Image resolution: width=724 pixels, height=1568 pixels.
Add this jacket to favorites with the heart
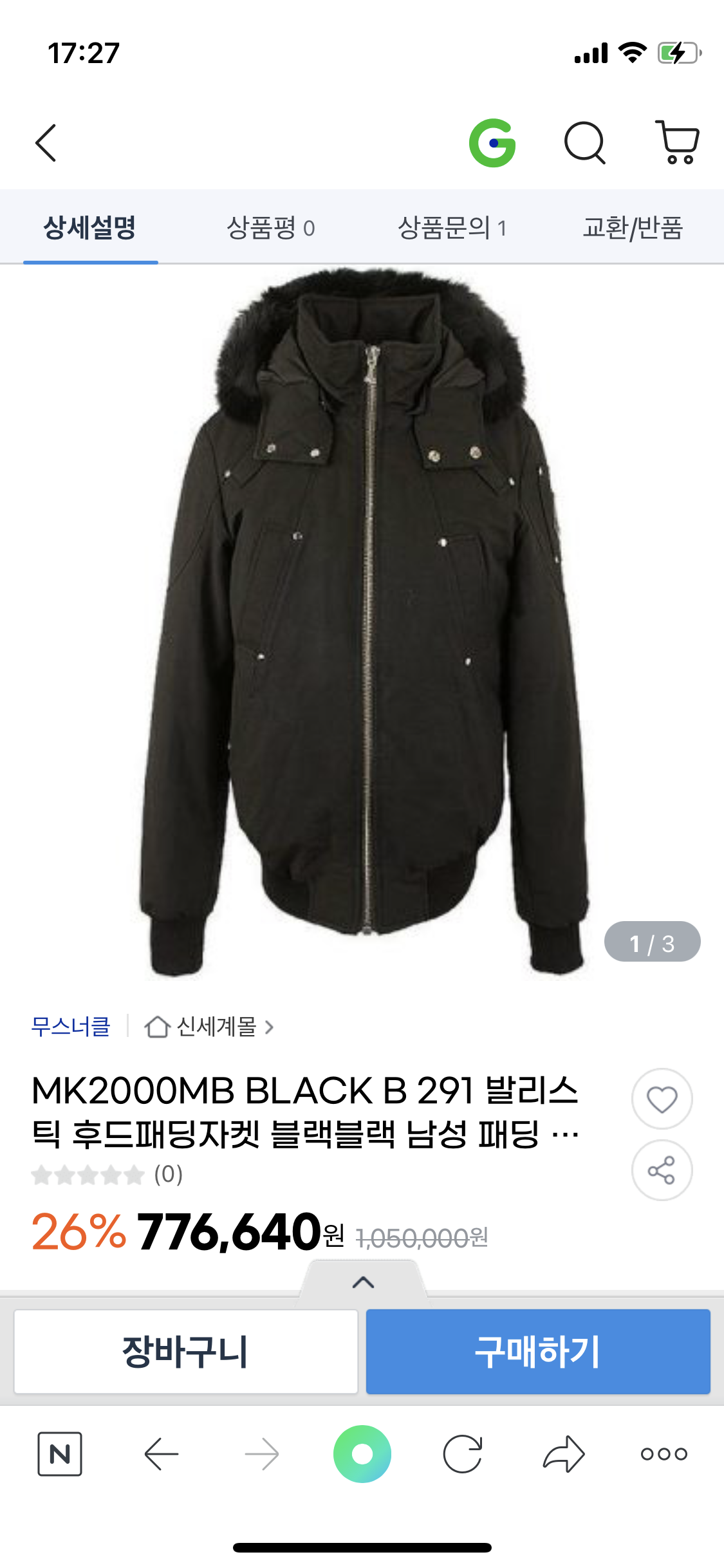point(662,1099)
